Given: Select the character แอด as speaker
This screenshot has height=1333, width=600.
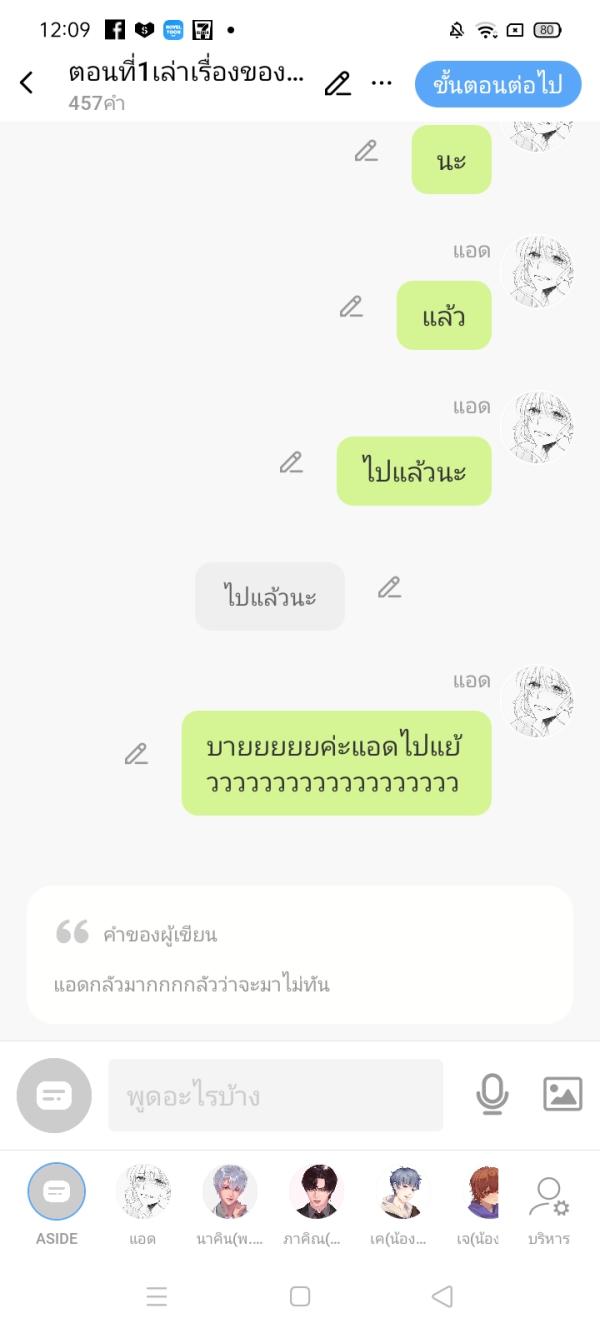Looking at the screenshot, I should 143,1192.
